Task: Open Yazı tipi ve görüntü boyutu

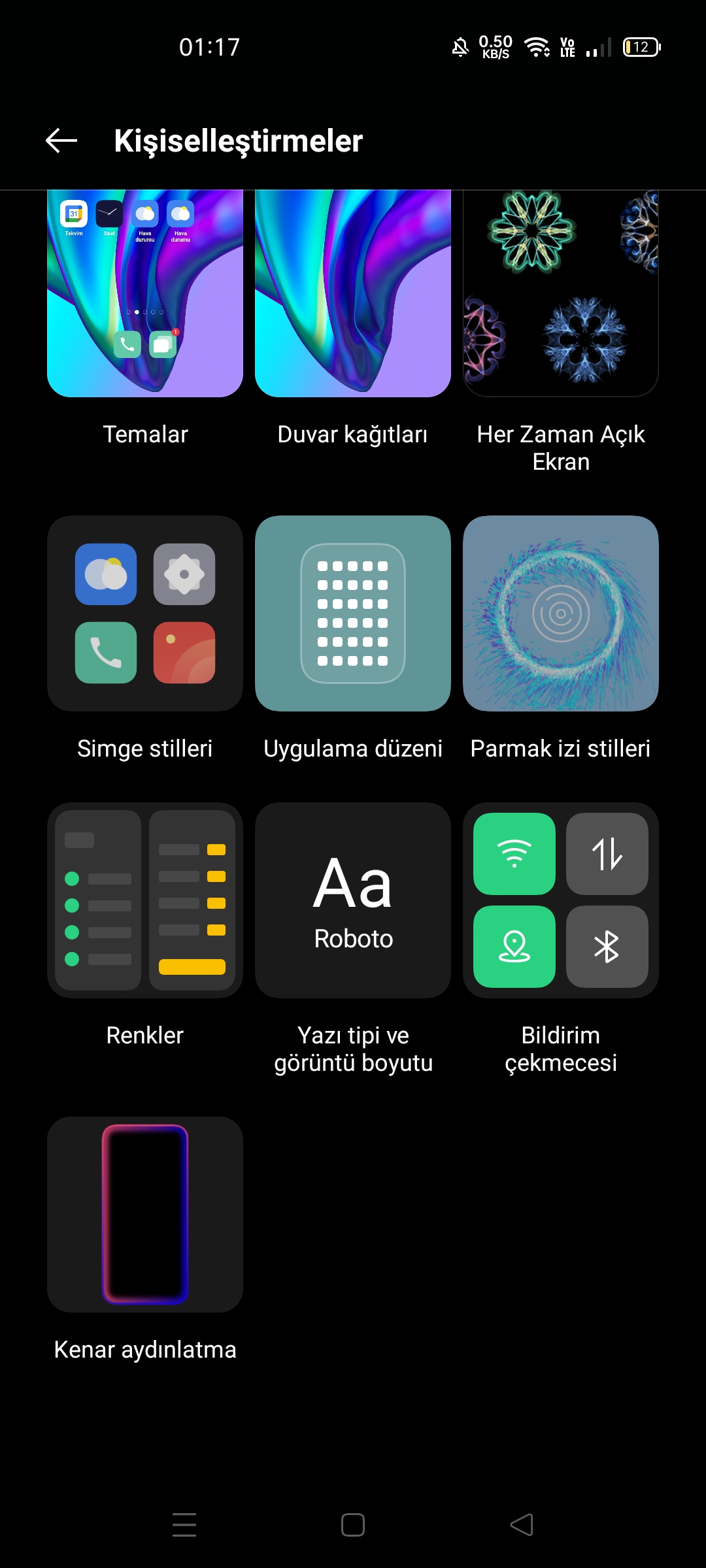Action: click(x=353, y=900)
